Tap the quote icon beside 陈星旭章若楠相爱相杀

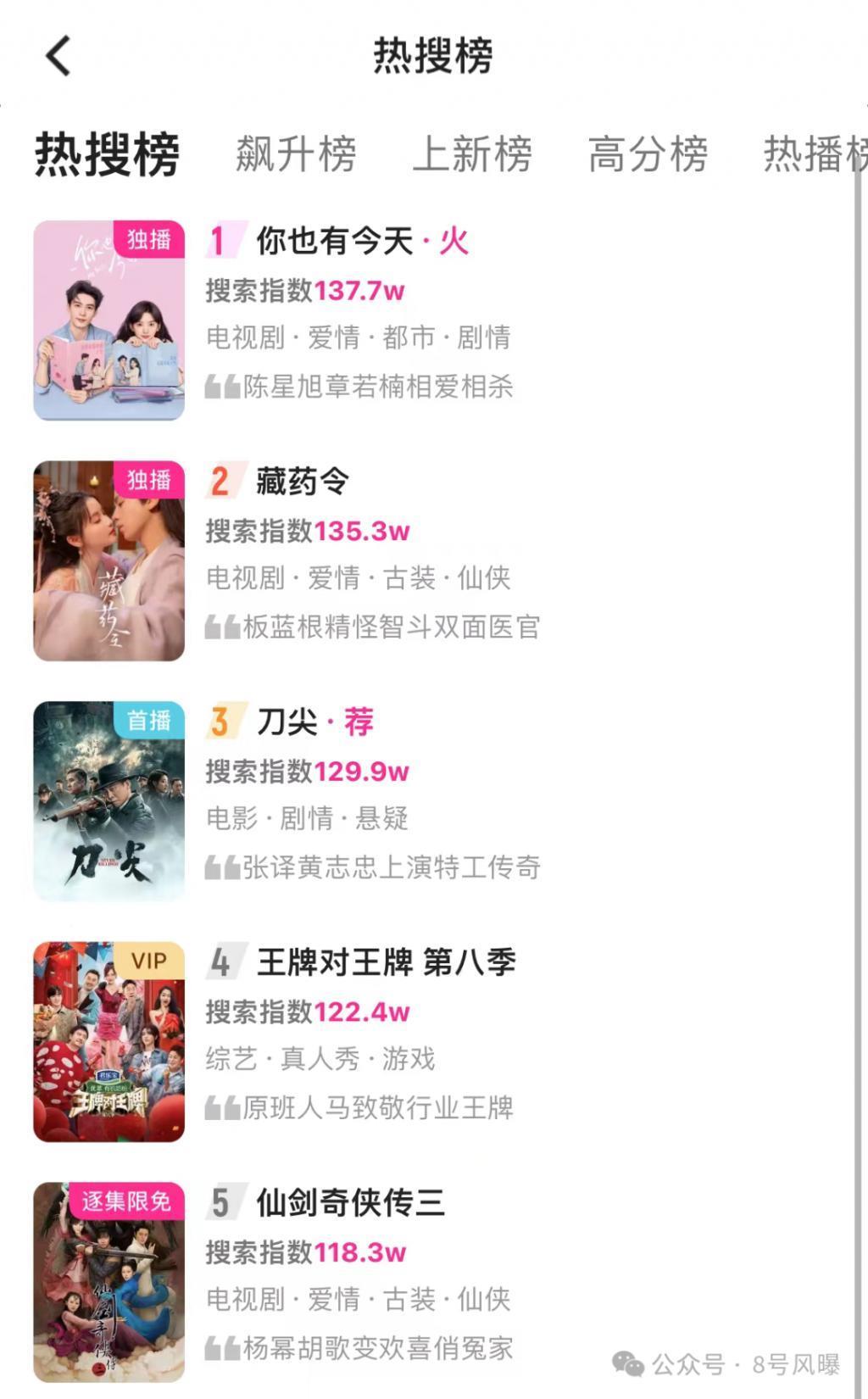pos(222,386)
